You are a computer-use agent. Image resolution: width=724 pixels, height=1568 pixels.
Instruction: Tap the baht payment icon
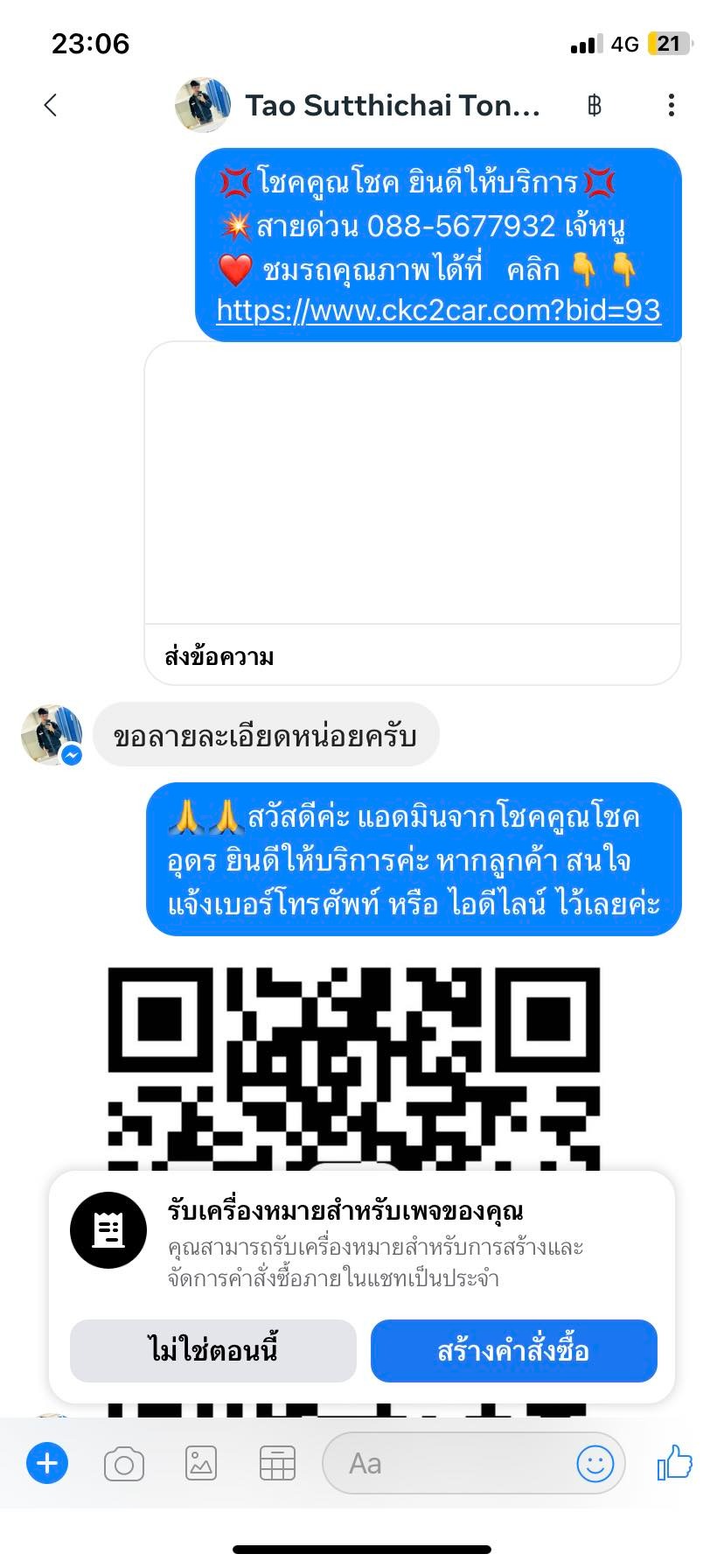click(595, 106)
